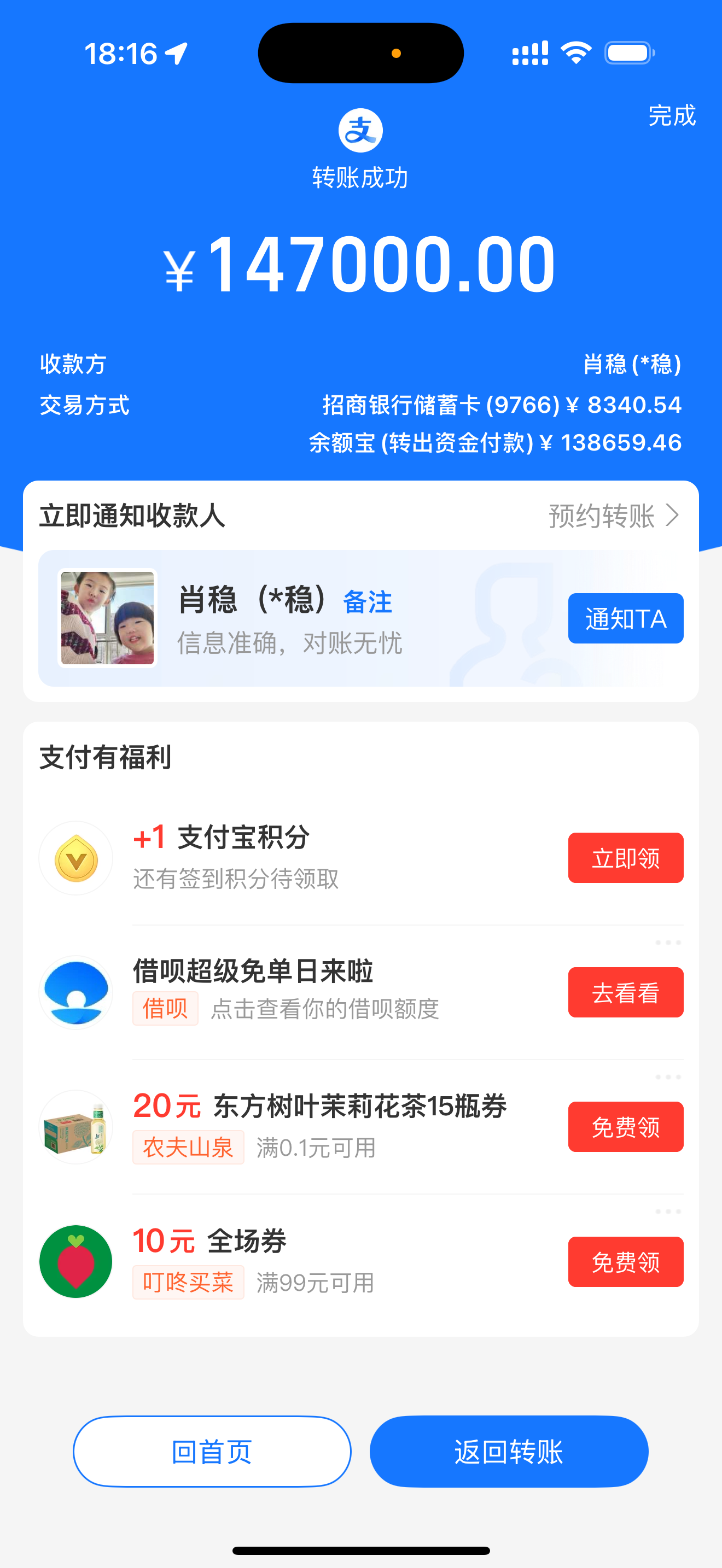Tap 完成 to finish the transfer
Screen dimensions: 722x1568
(671, 116)
